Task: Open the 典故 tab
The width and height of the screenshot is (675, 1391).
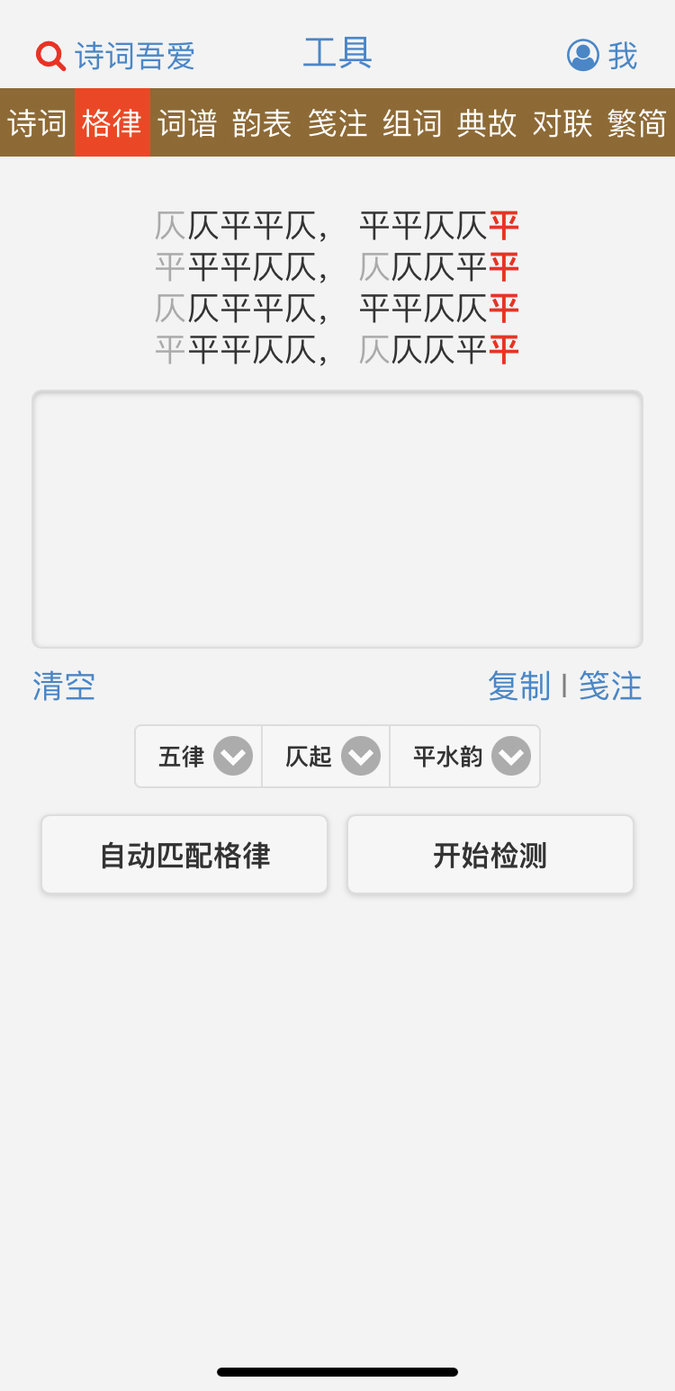Action: [x=487, y=123]
